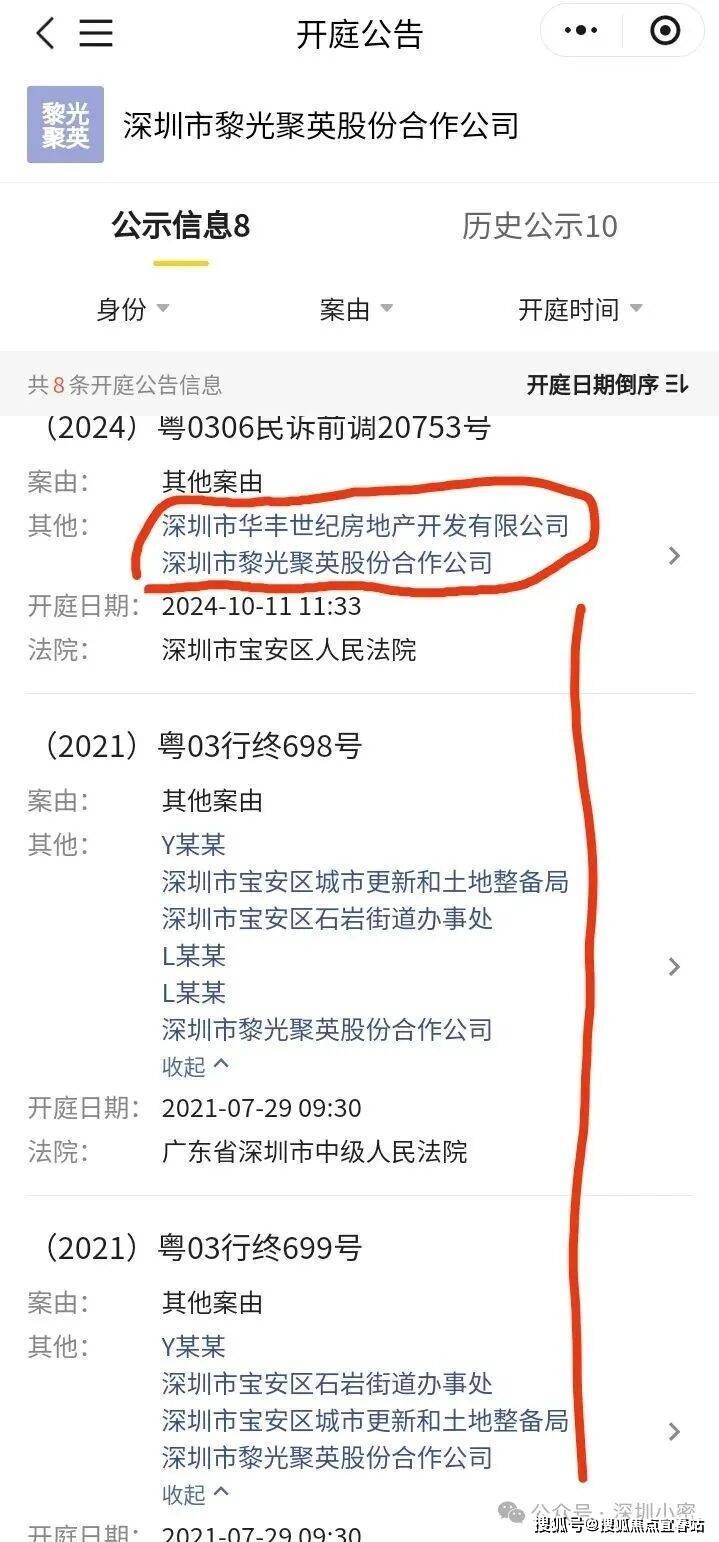The width and height of the screenshot is (719, 1542).
Task: Close the mini program with the circle button
Action: (665, 31)
